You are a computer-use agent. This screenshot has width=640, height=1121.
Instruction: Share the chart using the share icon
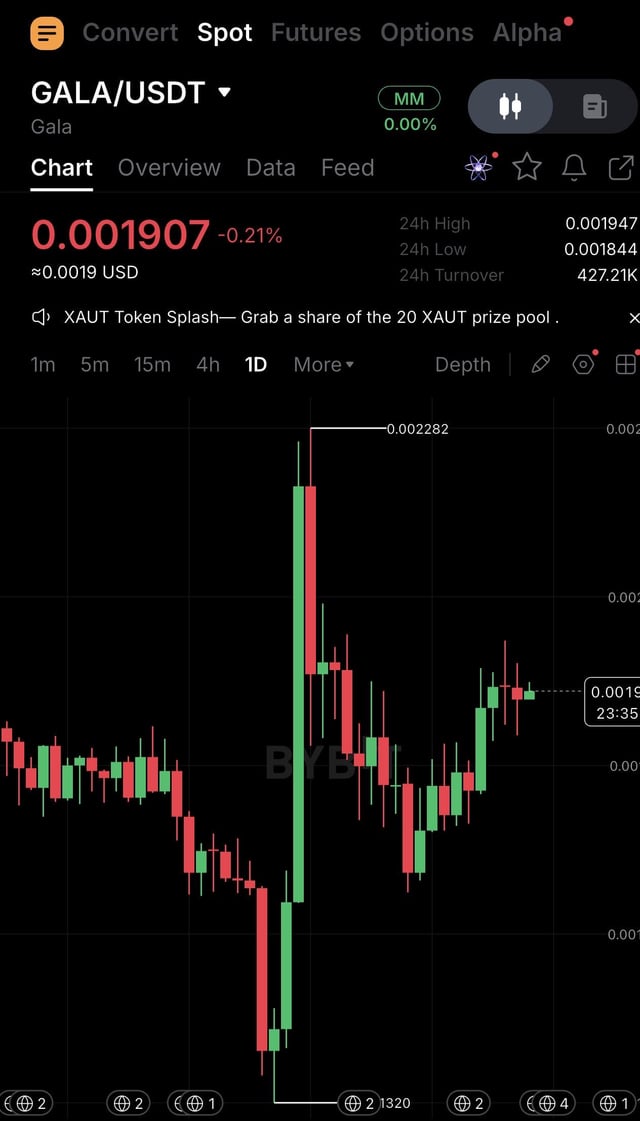click(x=620, y=167)
